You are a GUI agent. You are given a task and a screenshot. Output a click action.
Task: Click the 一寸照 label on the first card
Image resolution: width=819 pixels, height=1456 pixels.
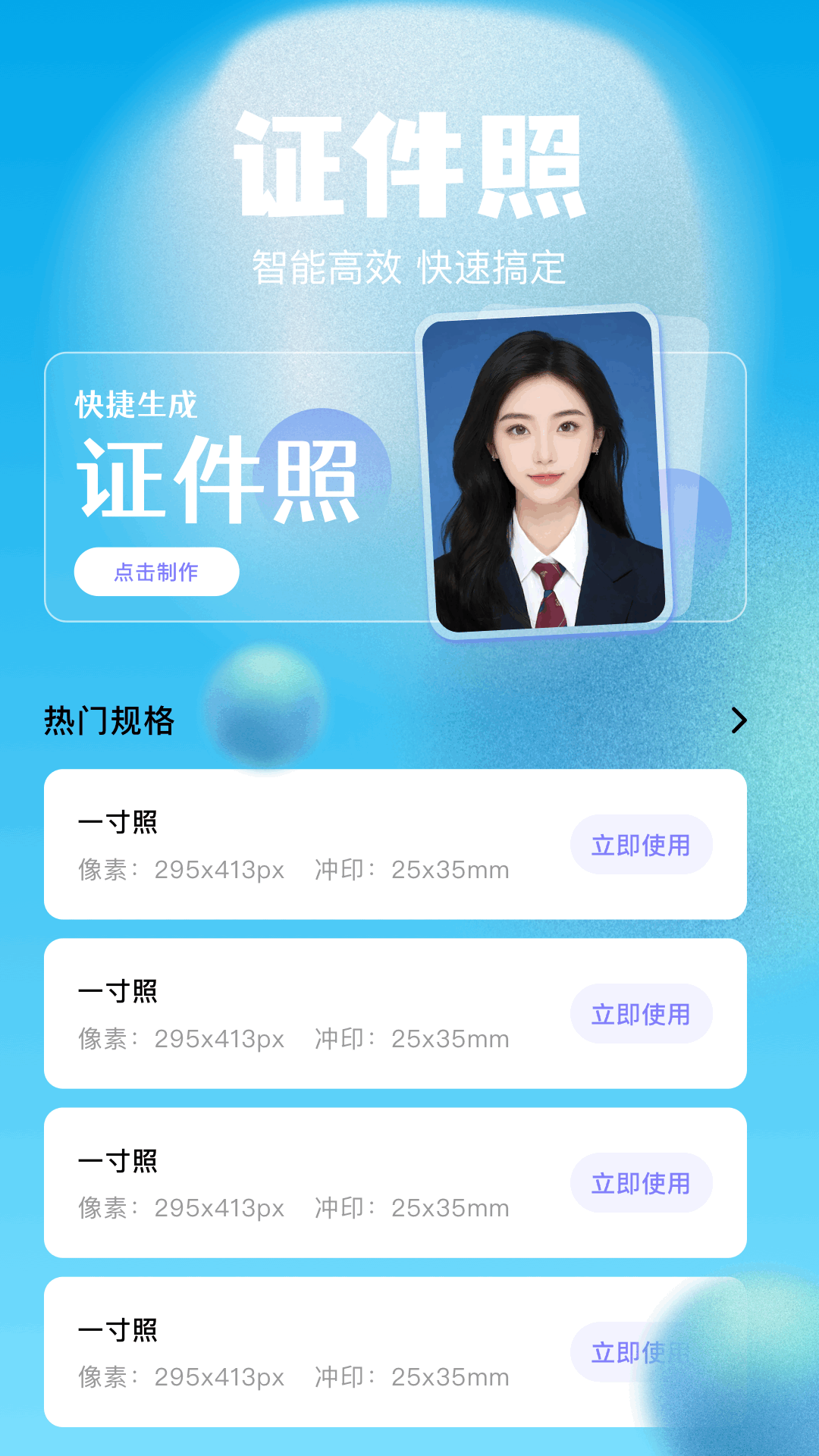(x=118, y=824)
